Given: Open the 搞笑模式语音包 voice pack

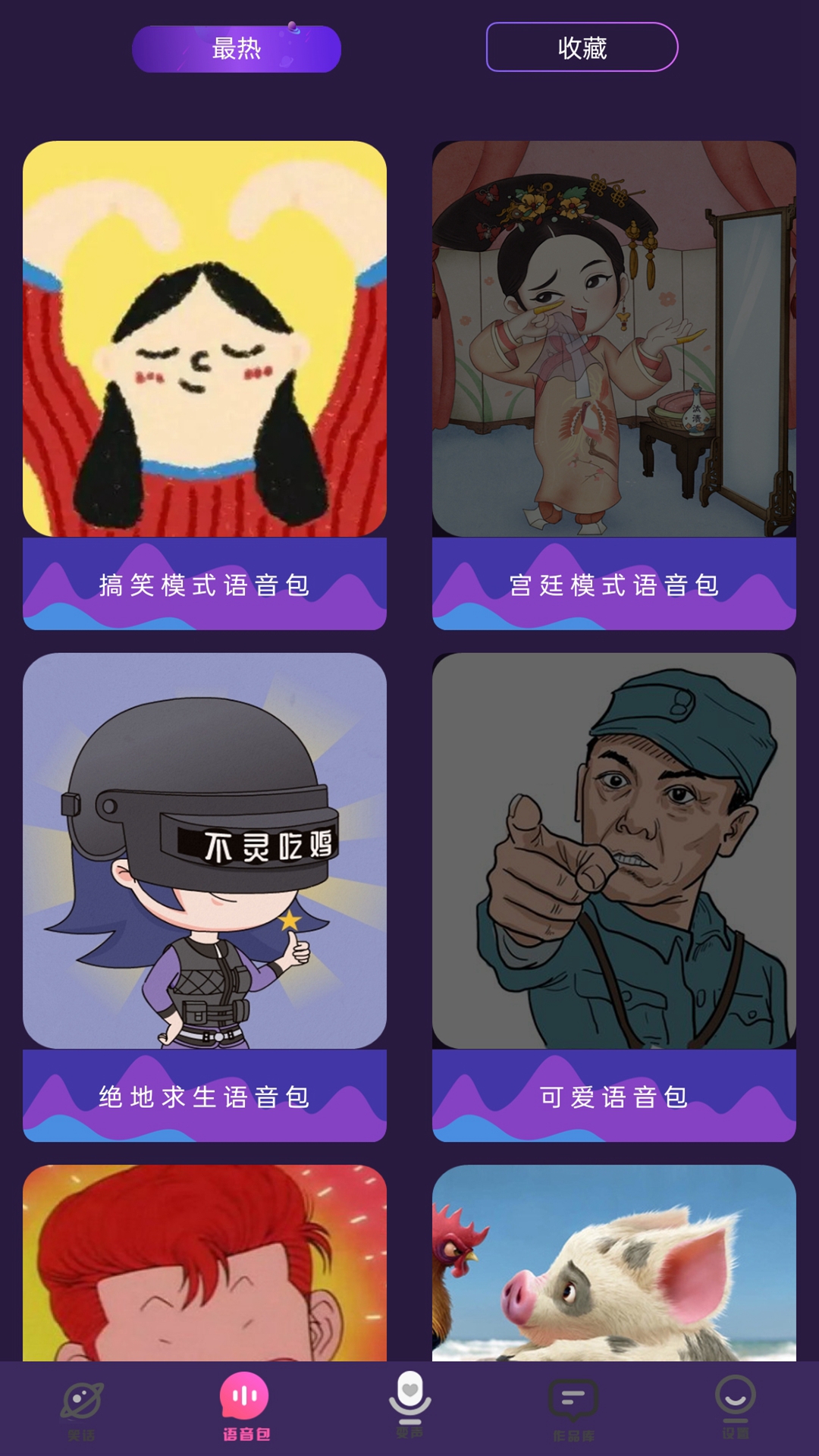Looking at the screenshot, I should tap(205, 584).
